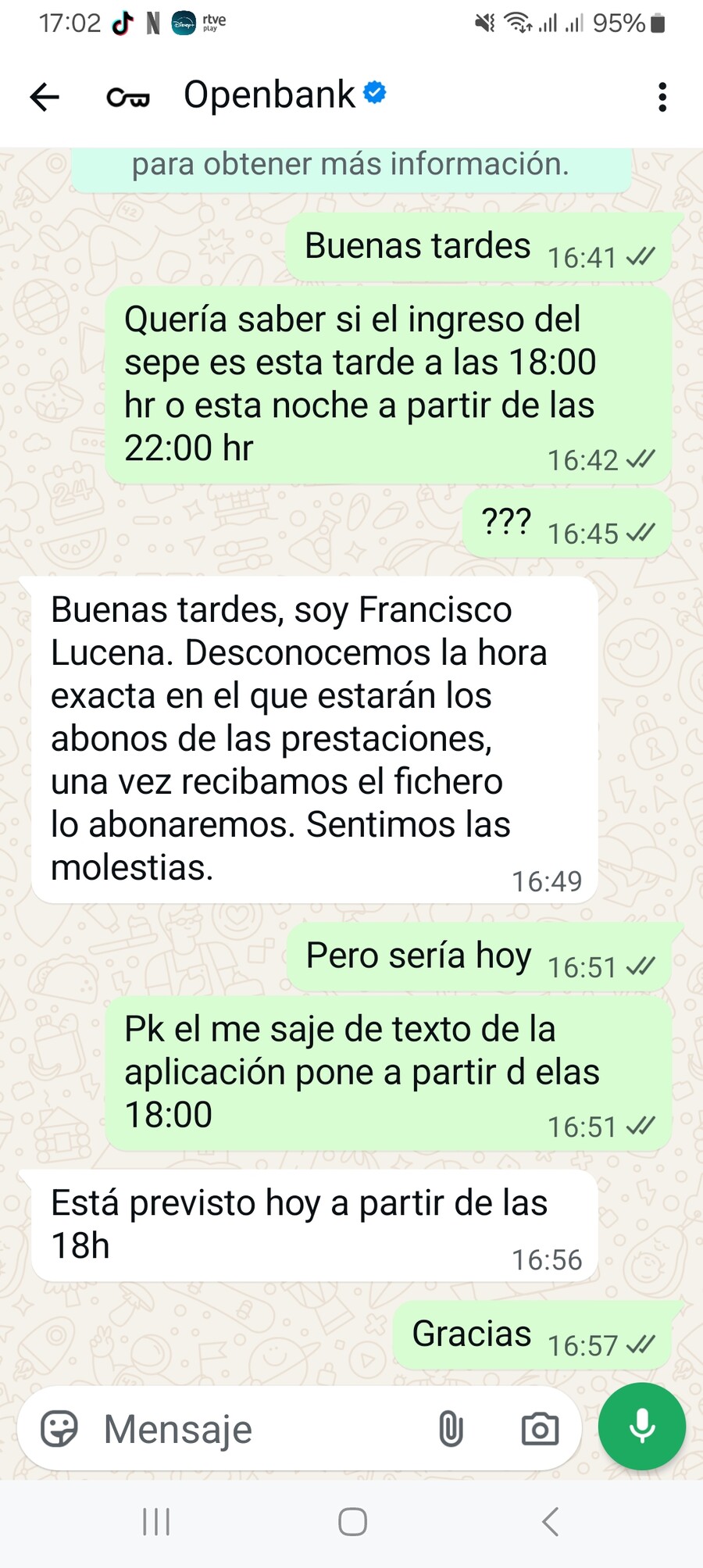Open the camera from message bar
This screenshot has width=703, height=1568.
click(540, 1430)
